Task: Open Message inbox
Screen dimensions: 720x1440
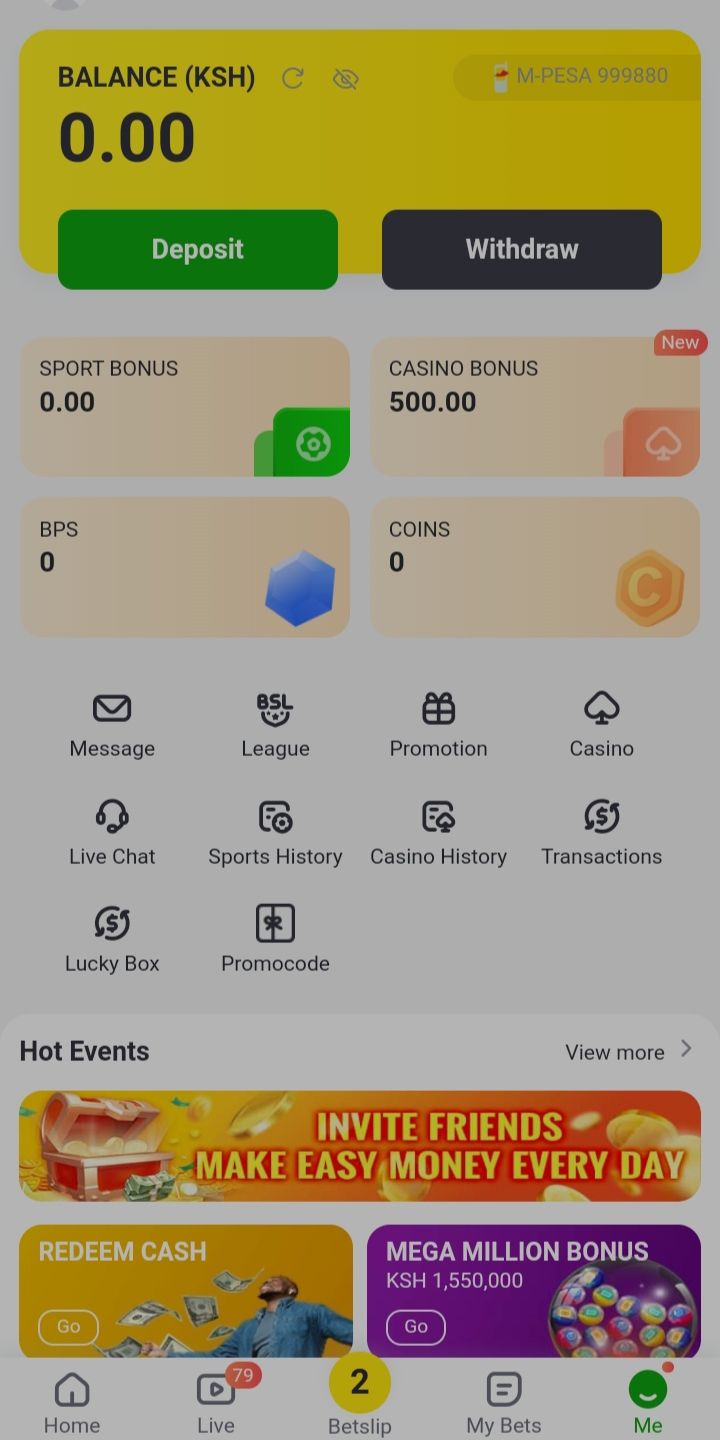Action: click(x=112, y=725)
